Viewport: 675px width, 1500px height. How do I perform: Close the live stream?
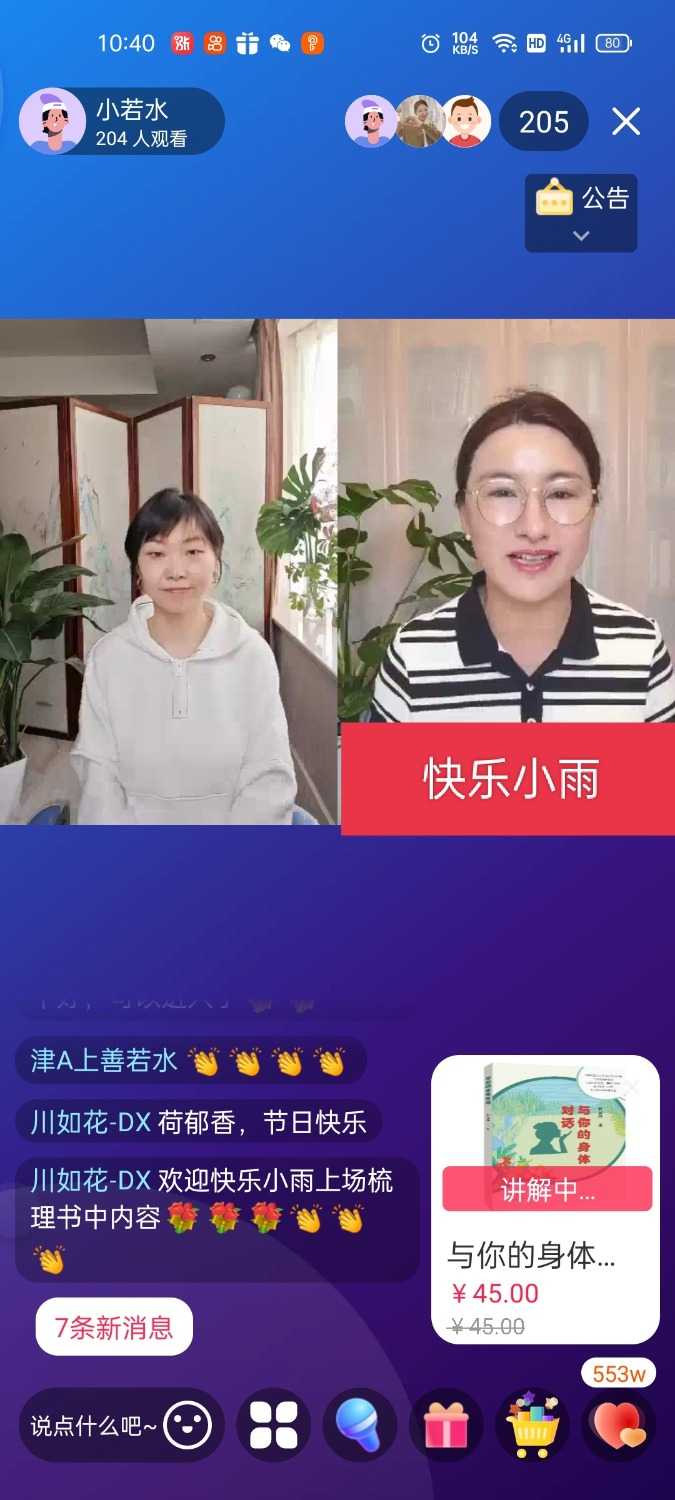coord(626,122)
